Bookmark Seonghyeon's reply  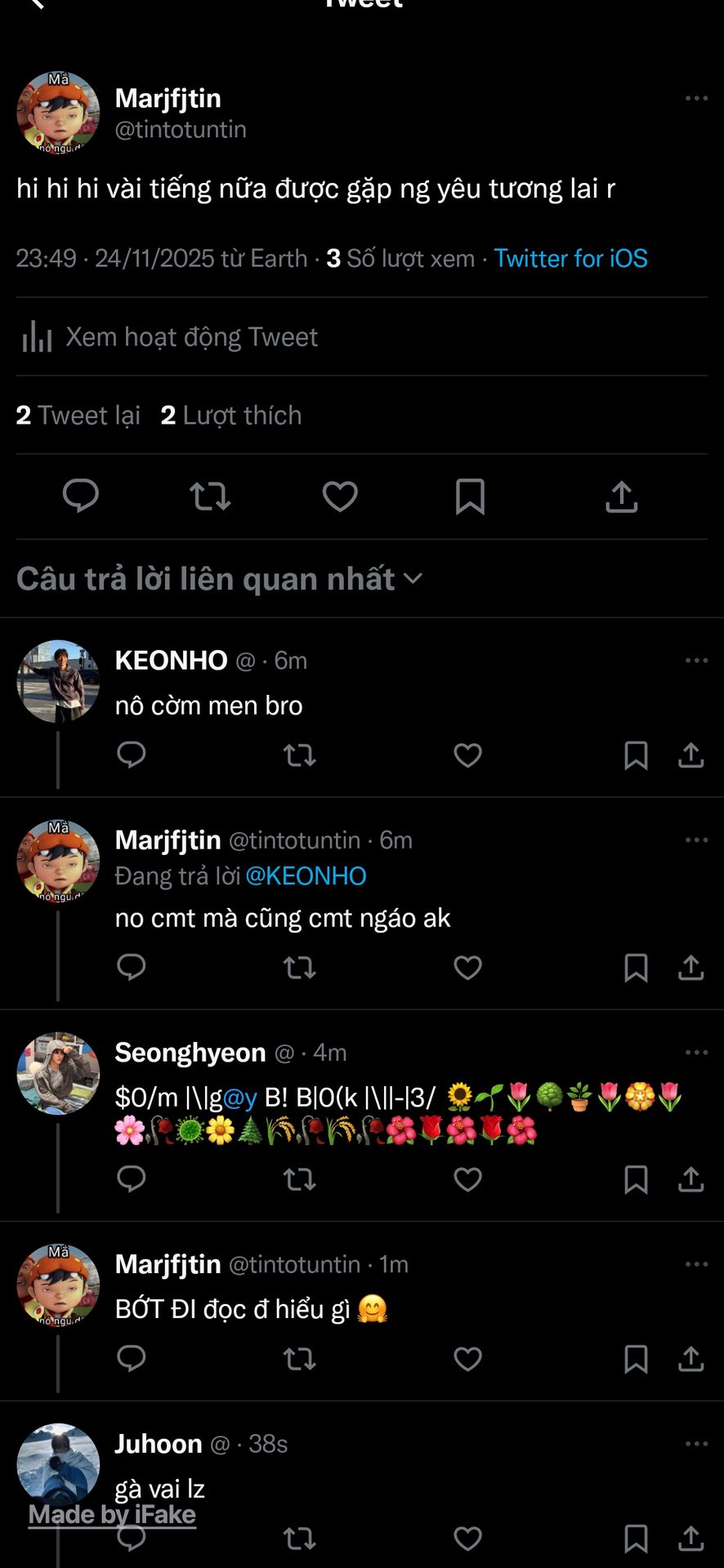pos(636,1179)
